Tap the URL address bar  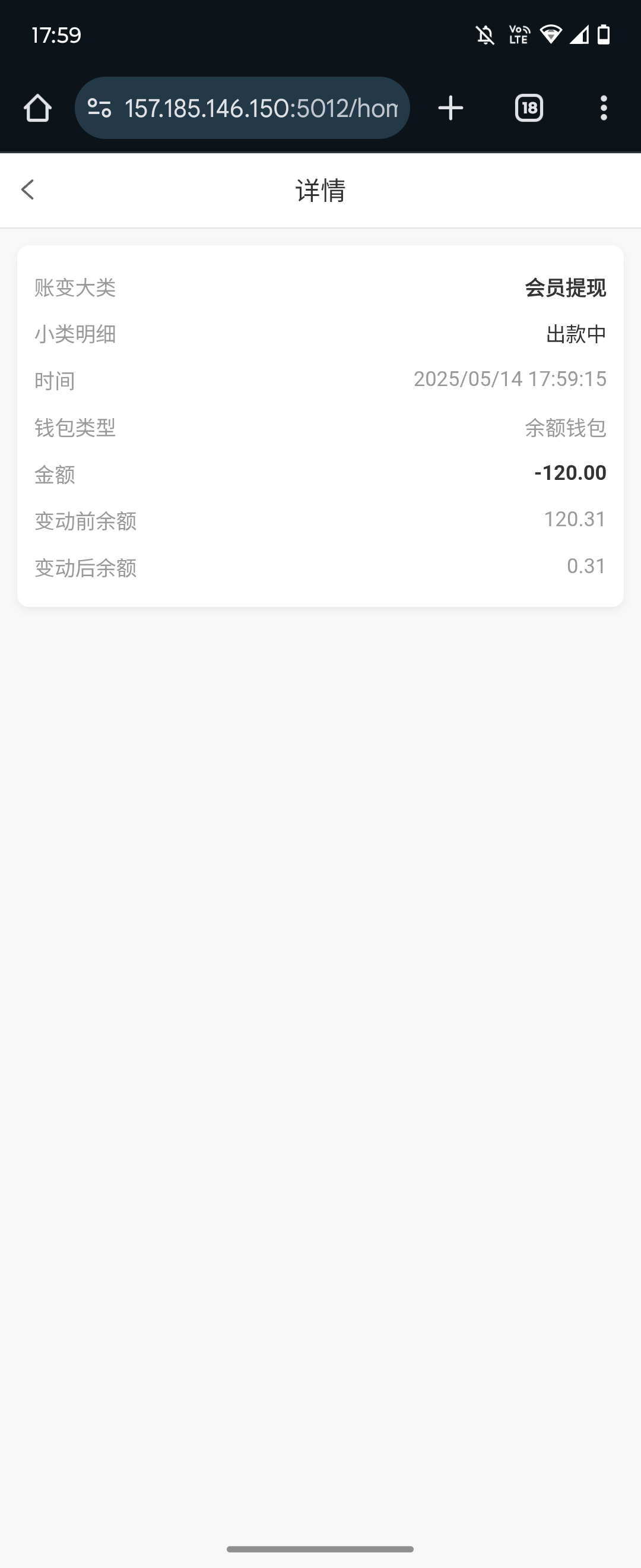(x=262, y=108)
